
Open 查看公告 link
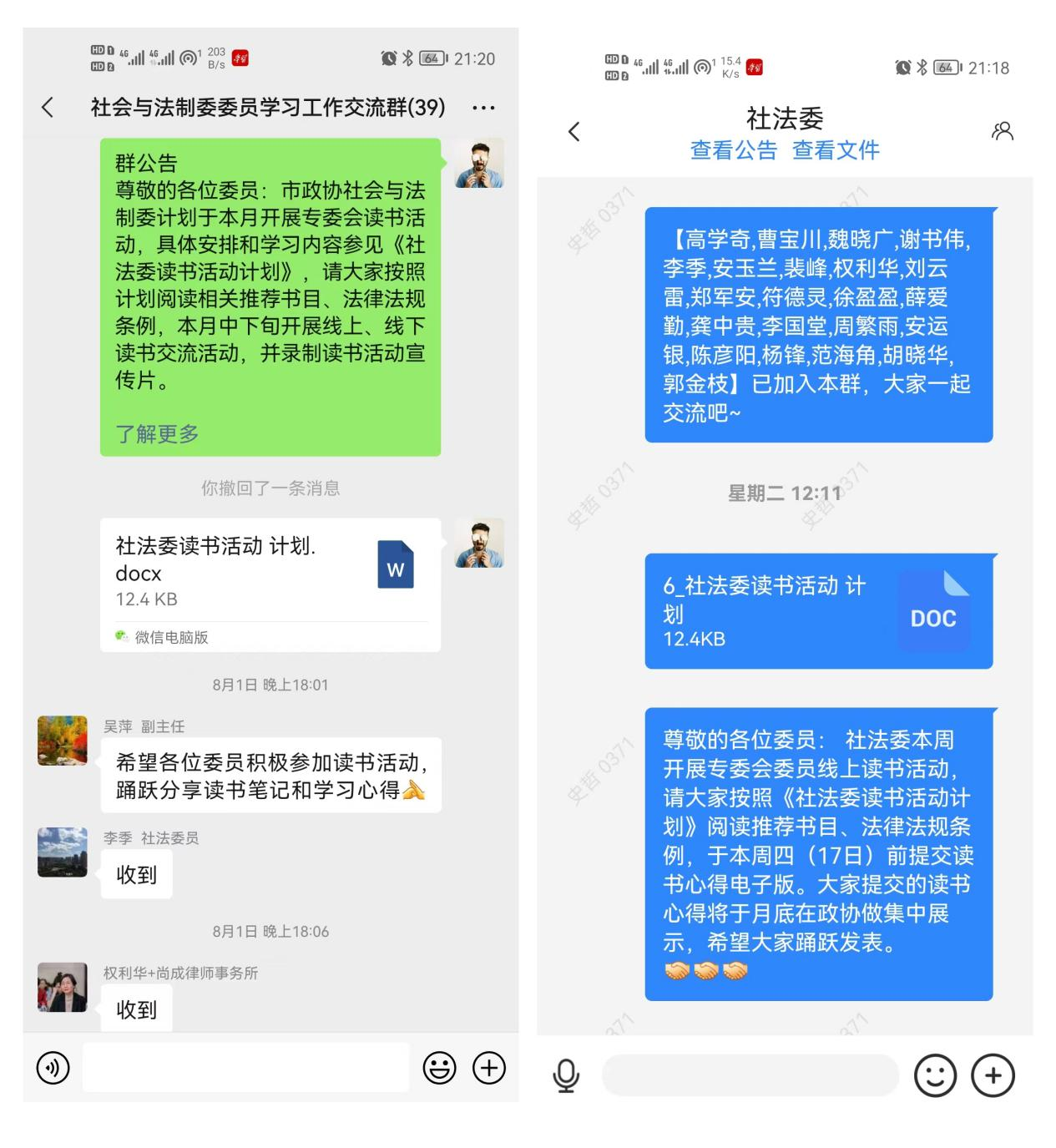[733, 150]
